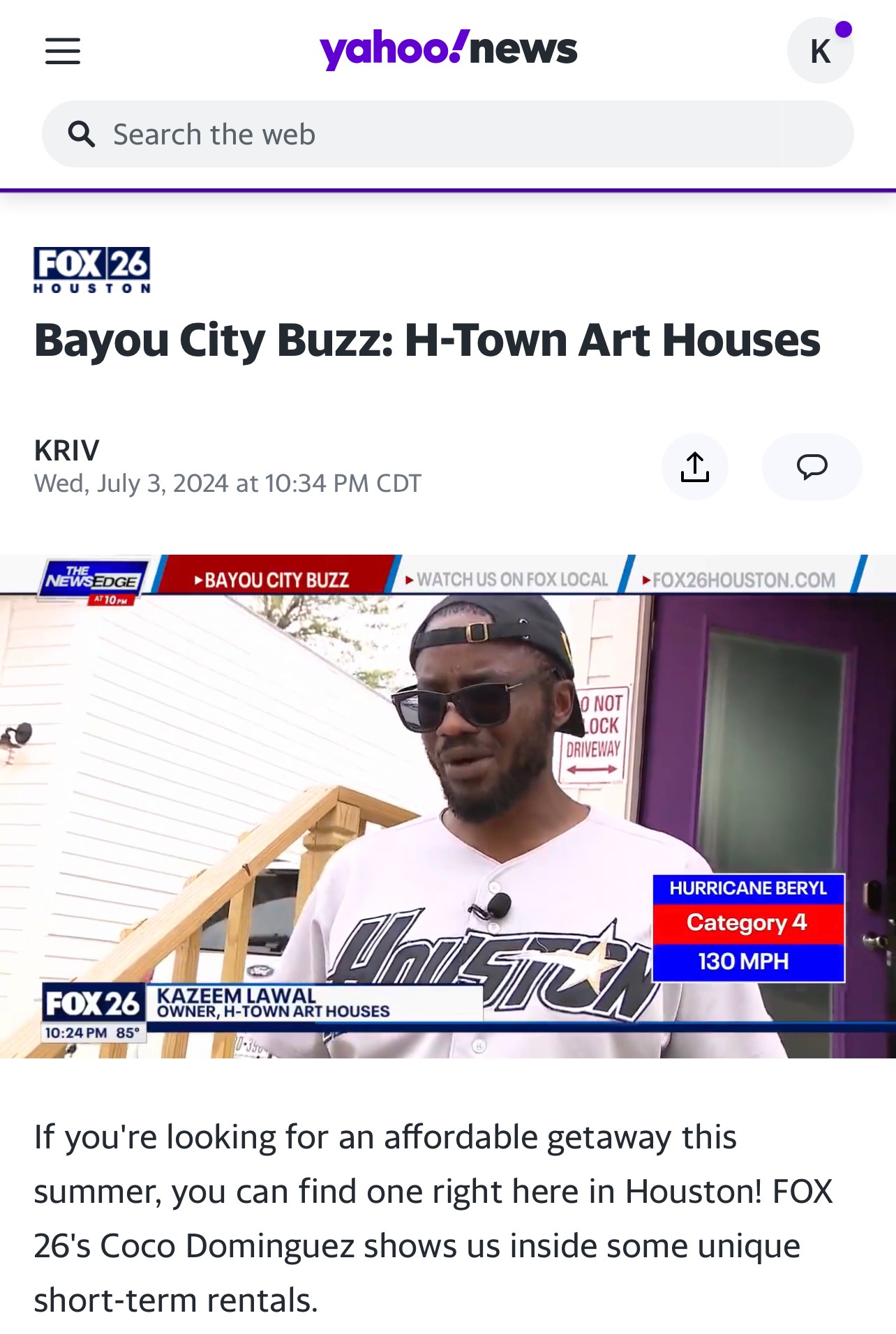Open the article comments

[812, 467]
